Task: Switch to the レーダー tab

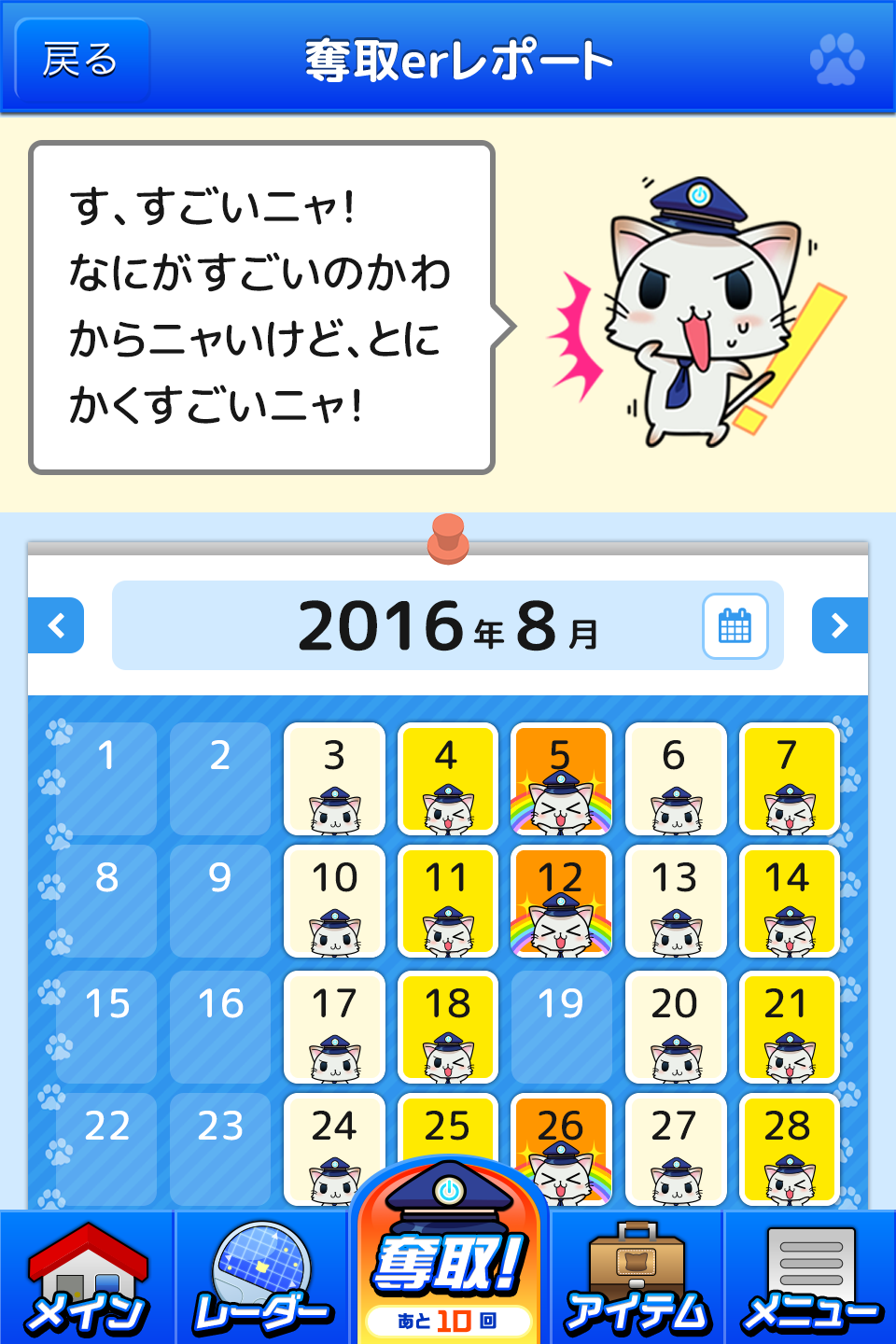Action: 262,1279
